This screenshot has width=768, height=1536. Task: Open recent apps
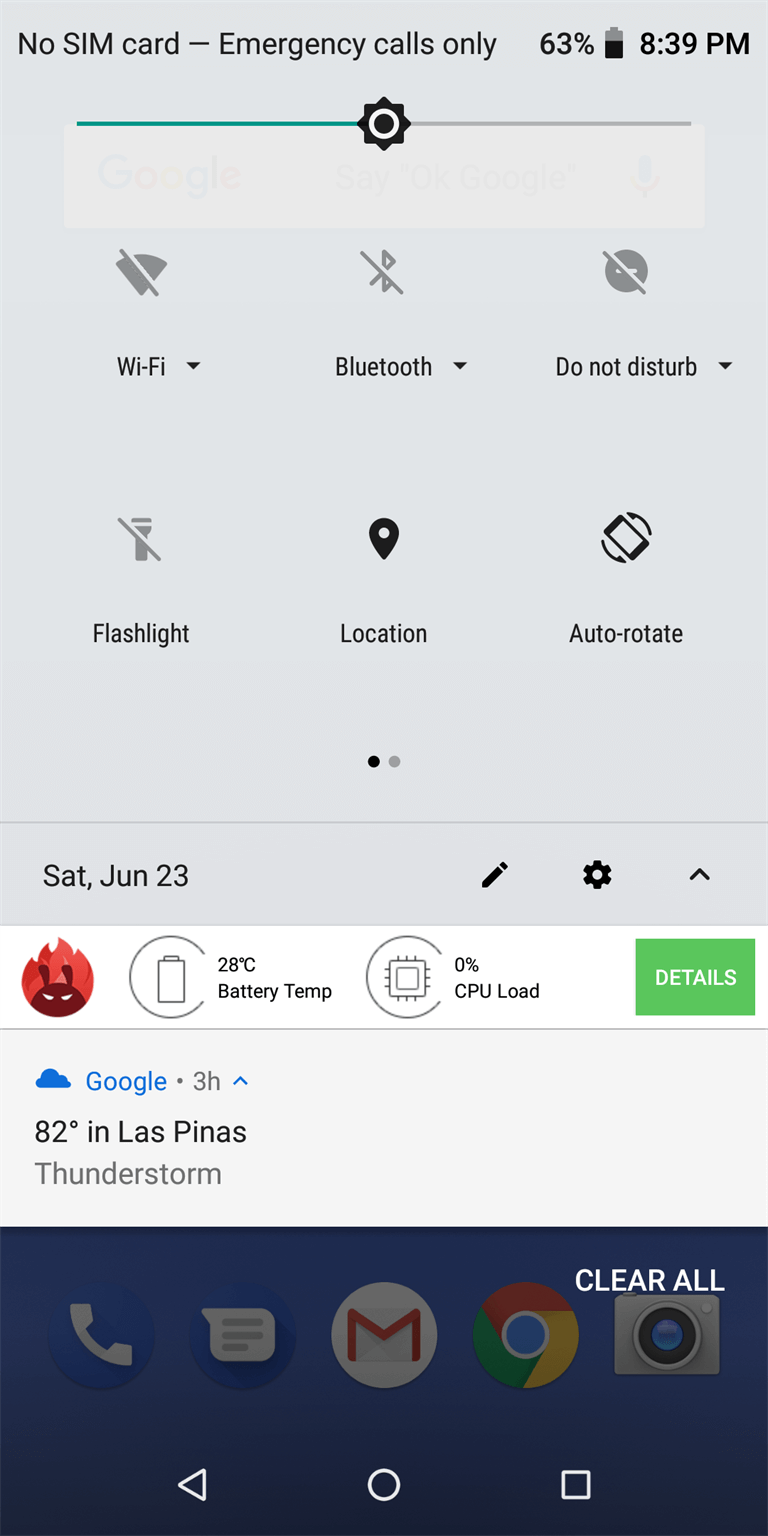[x=576, y=1484]
